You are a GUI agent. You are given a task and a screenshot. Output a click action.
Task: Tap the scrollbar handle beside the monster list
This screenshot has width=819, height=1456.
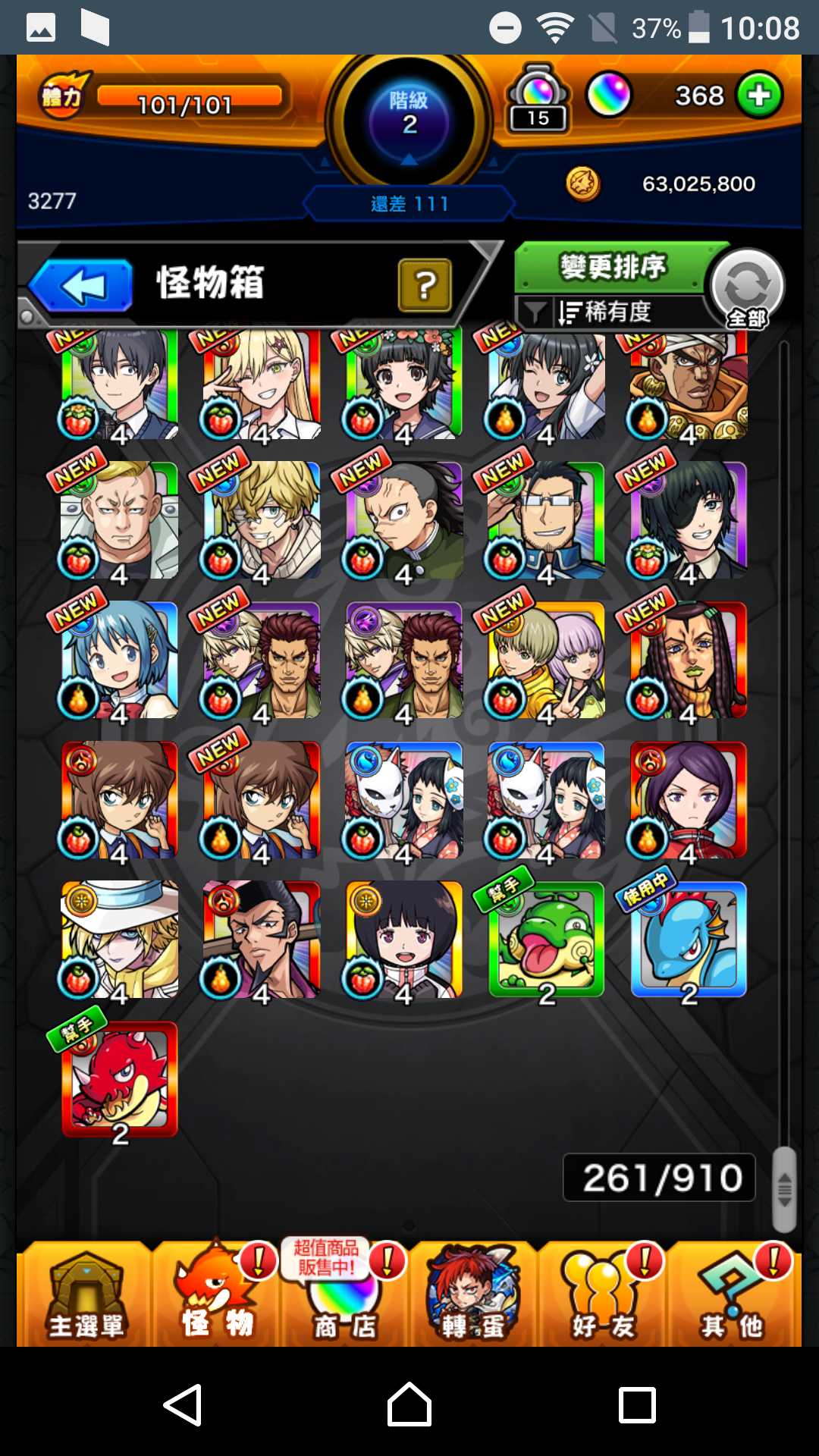pyautogui.click(x=784, y=1188)
